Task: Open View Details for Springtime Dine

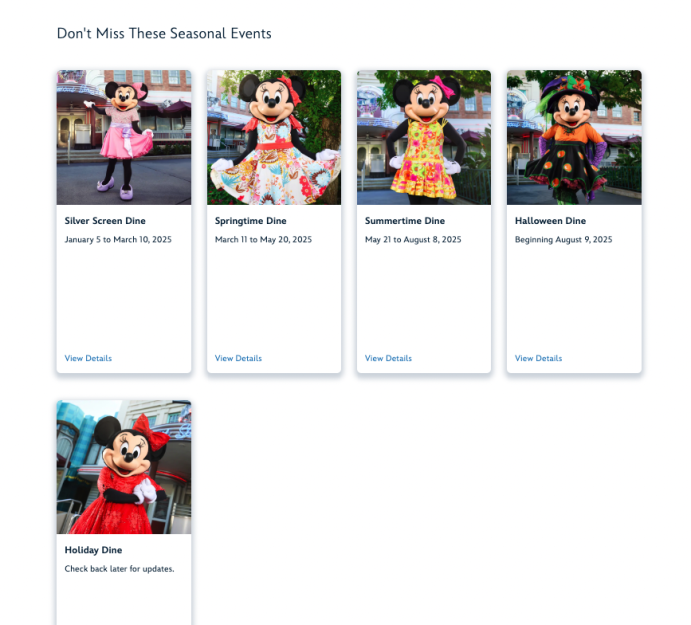Action: click(x=238, y=358)
